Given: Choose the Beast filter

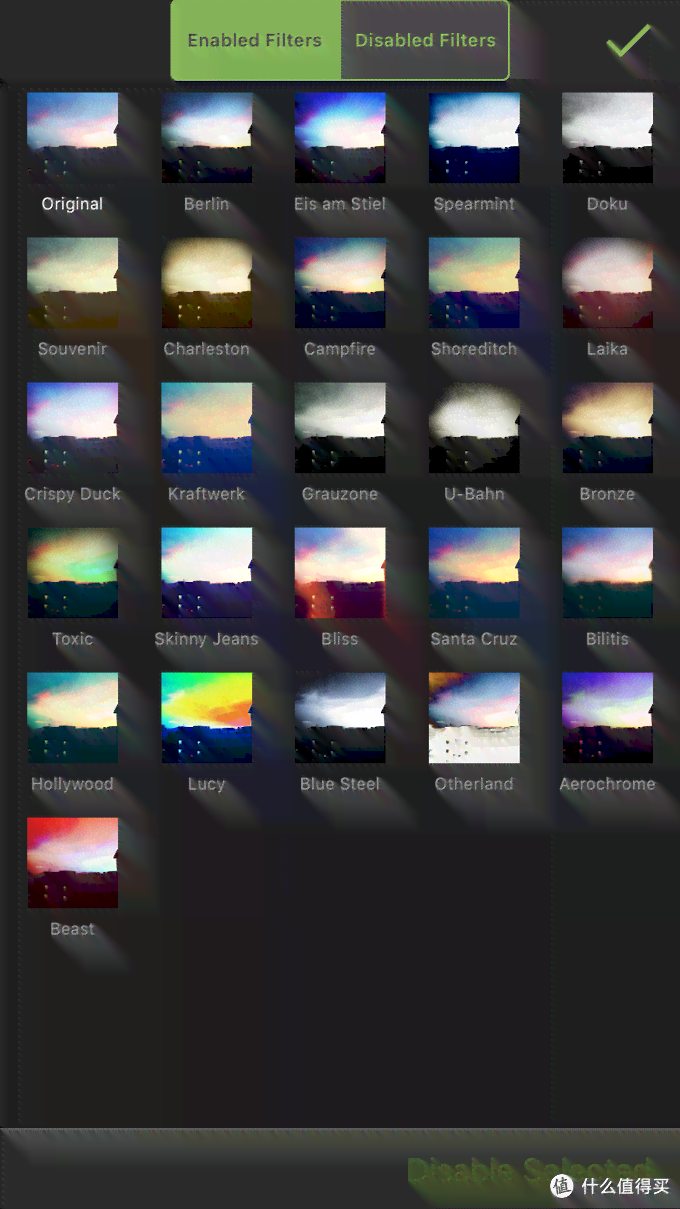Looking at the screenshot, I should tap(72, 863).
